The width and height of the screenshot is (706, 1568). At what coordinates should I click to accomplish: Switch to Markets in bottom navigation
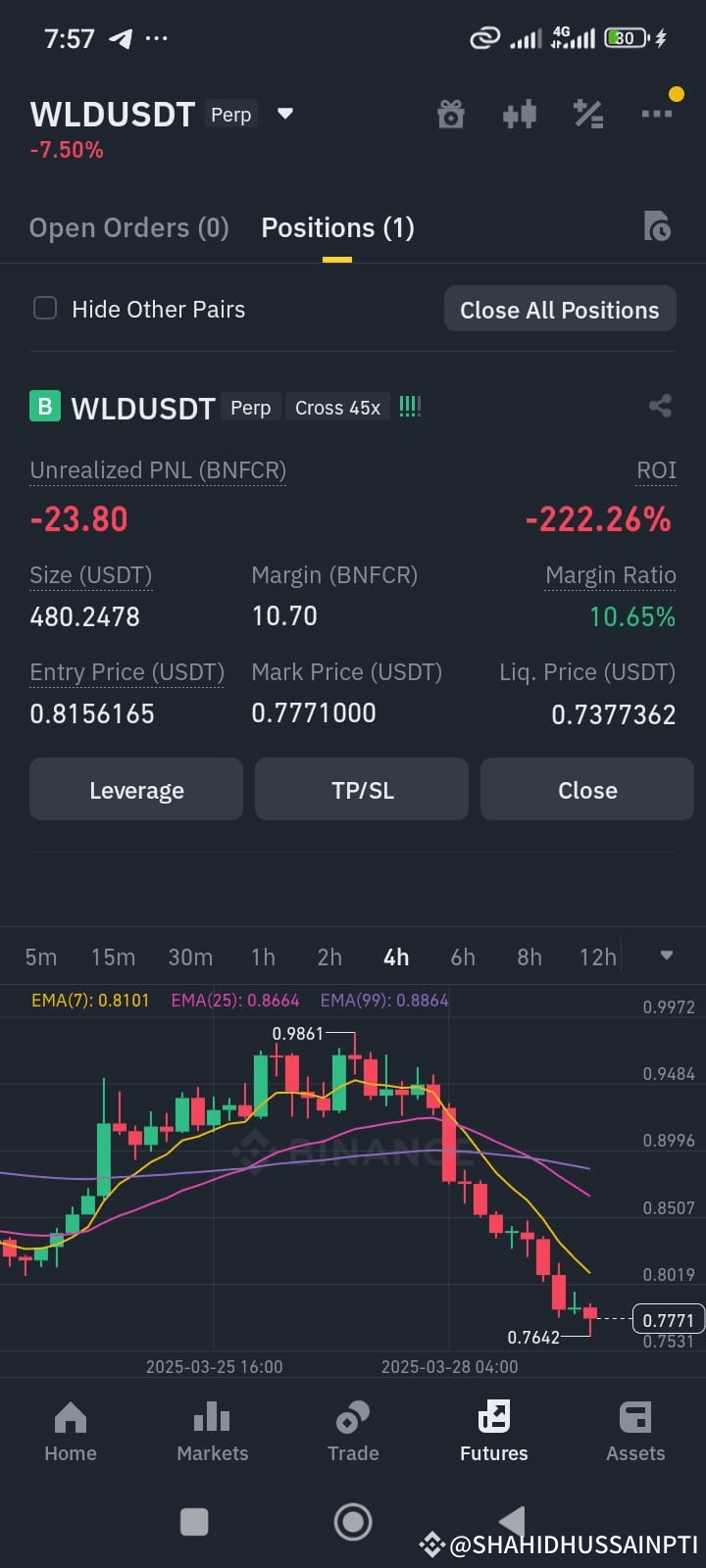[x=212, y=1431]
